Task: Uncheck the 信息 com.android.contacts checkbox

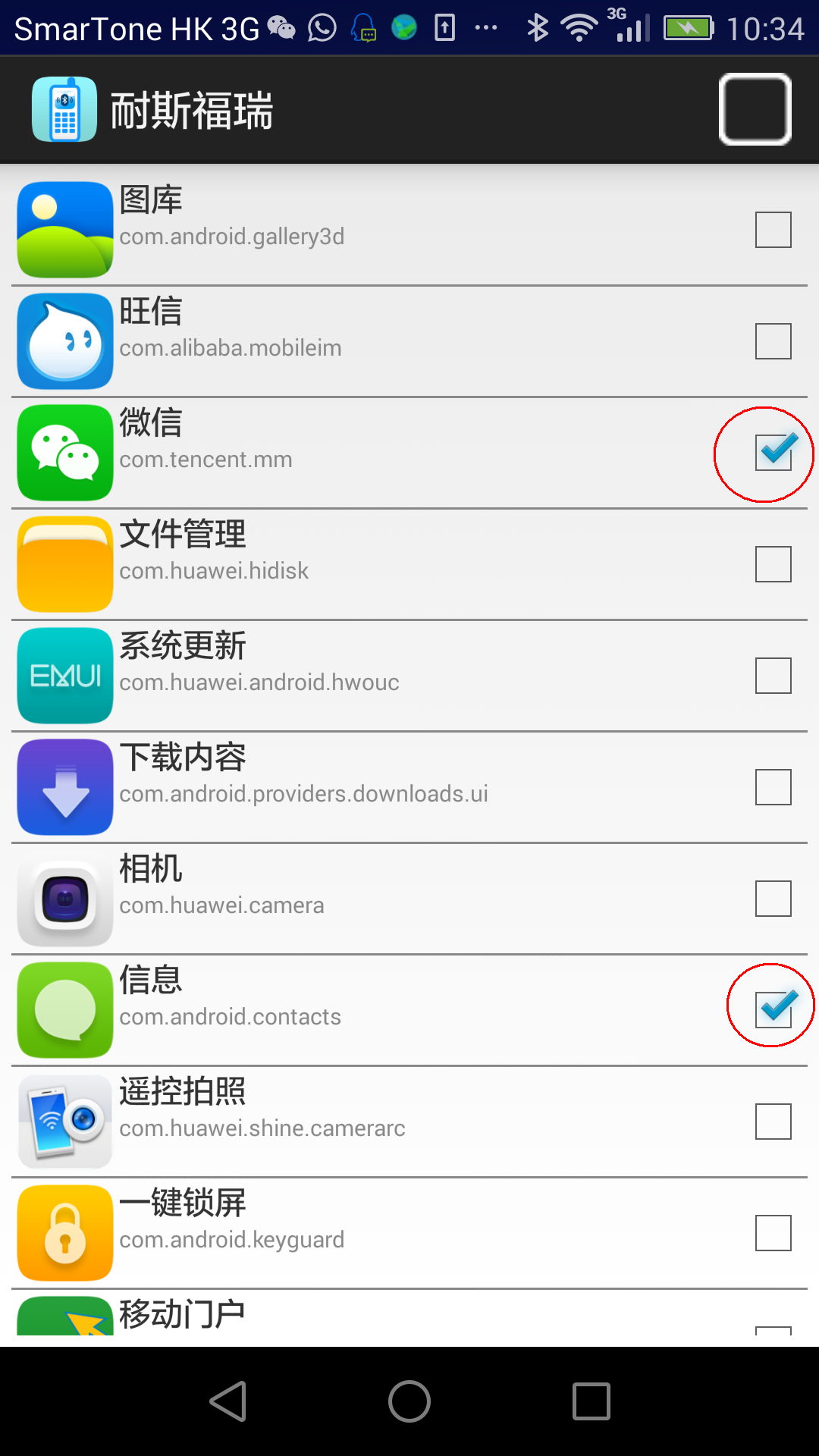Action: coord(773,1010)
